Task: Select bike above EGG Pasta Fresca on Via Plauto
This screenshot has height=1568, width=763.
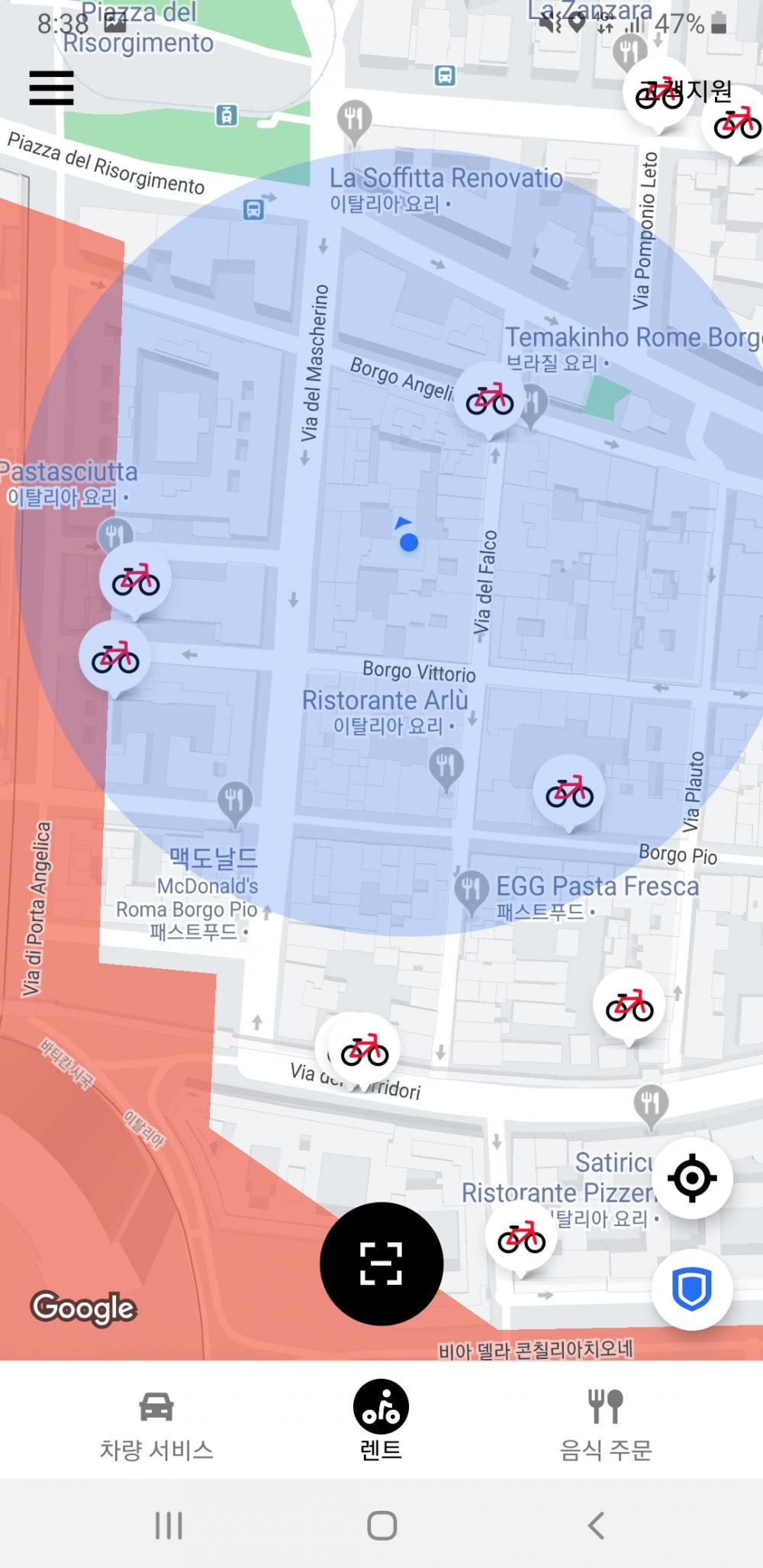Action: 629,1007
